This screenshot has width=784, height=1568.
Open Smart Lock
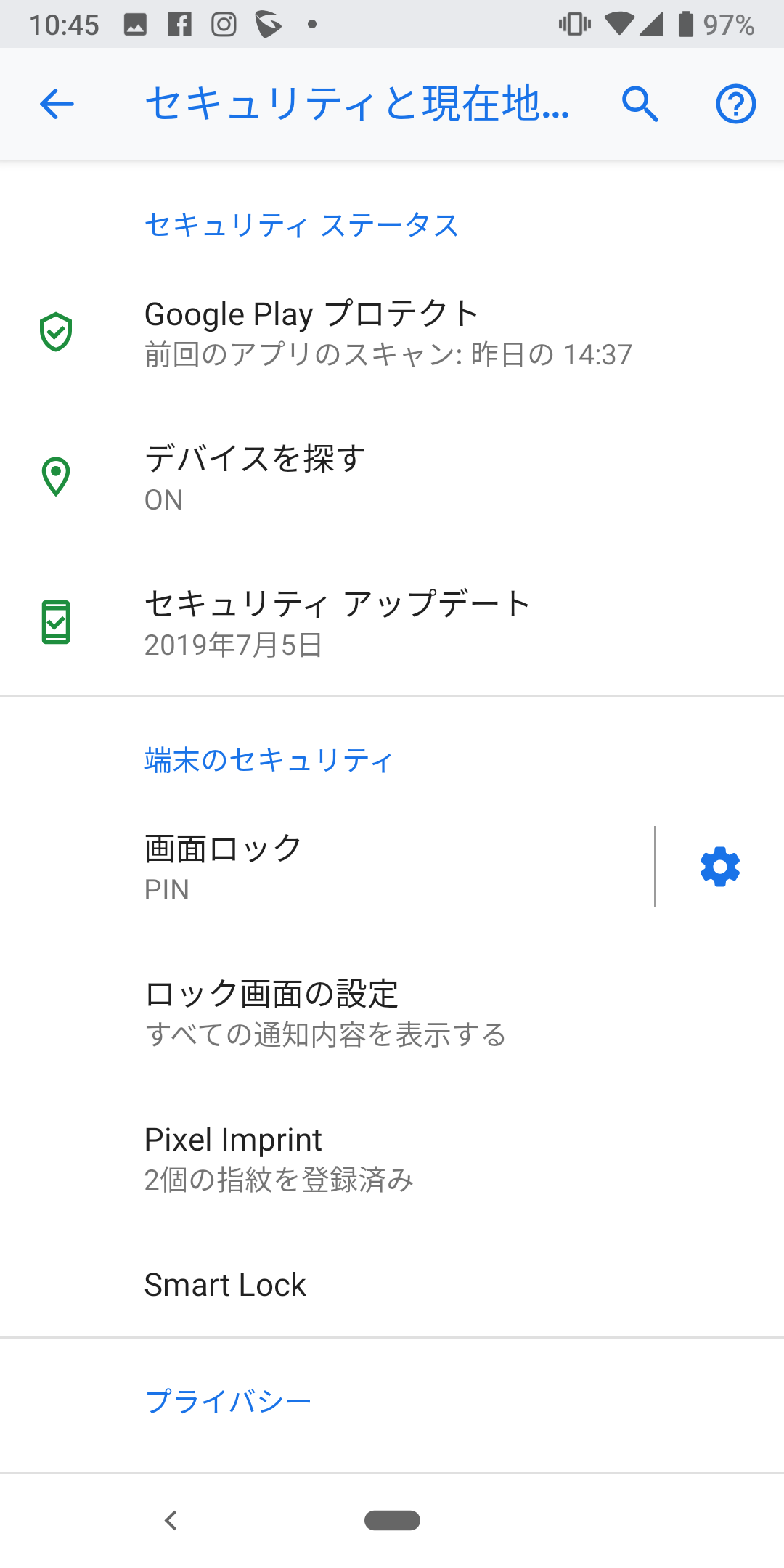click(392, 1285)
